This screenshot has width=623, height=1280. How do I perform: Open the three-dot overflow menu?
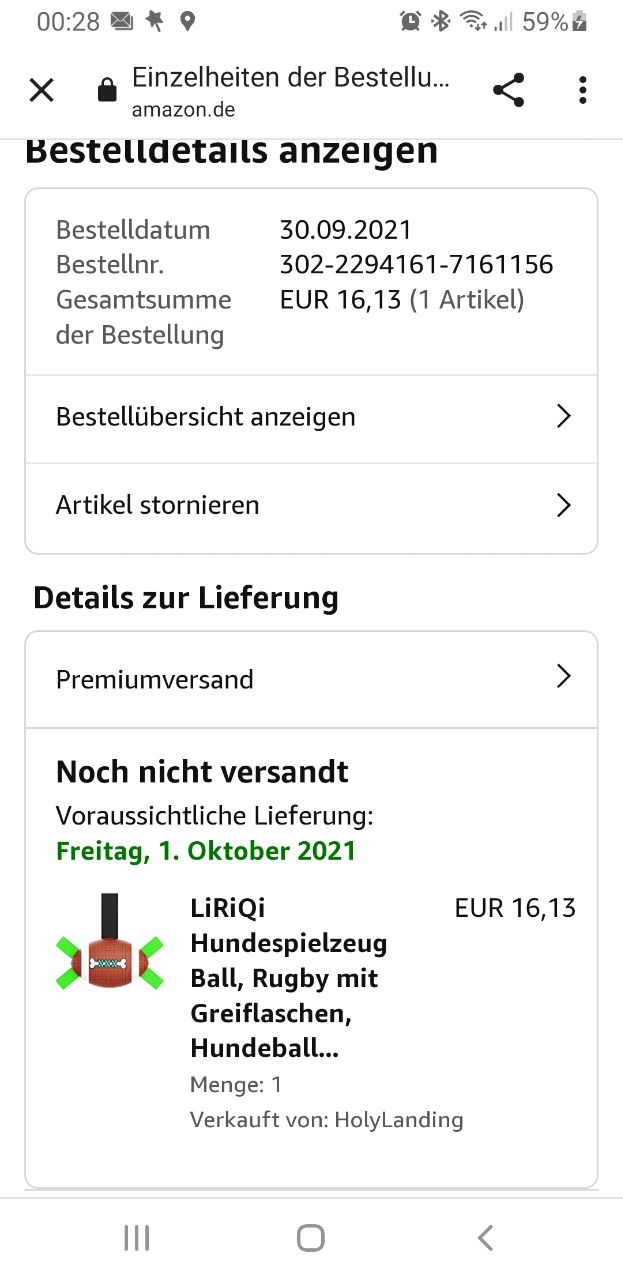point(582,91)
